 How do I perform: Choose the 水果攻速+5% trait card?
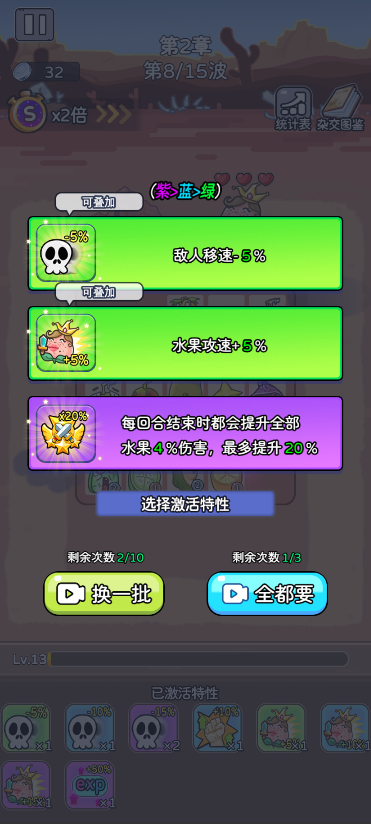click(185, 343)
